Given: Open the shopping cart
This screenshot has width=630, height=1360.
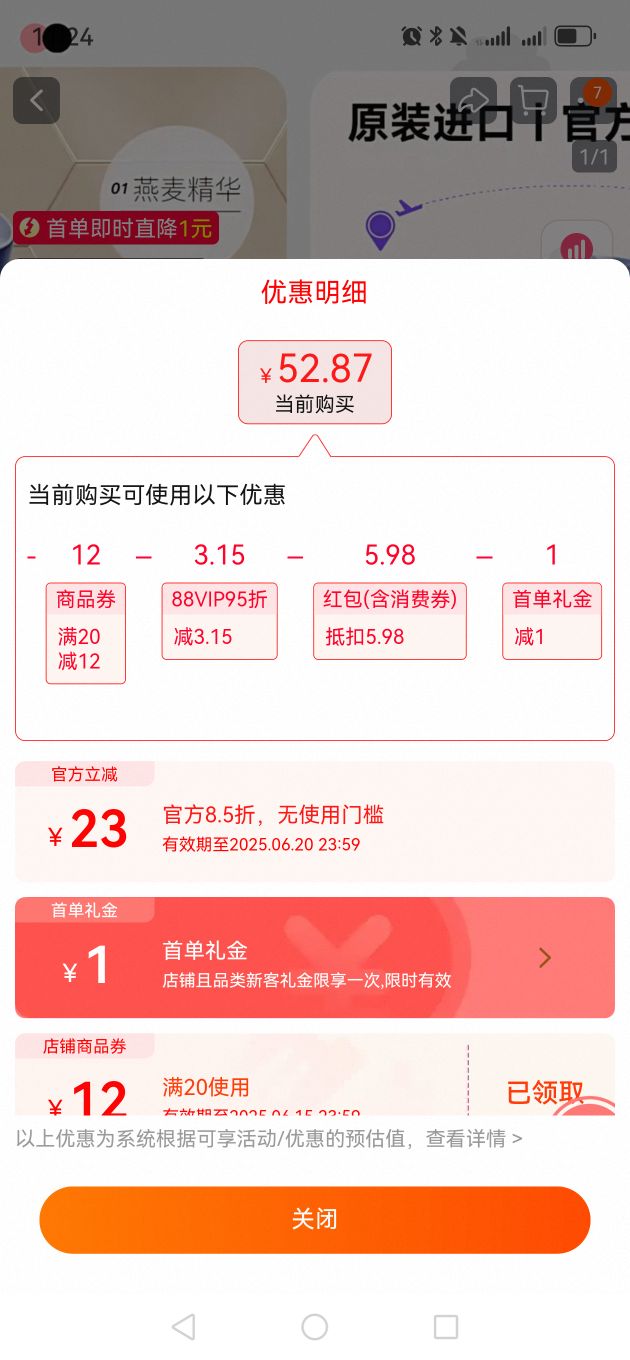Looking at the screenshot, I should pyautogui.click(x=533, y=100).
